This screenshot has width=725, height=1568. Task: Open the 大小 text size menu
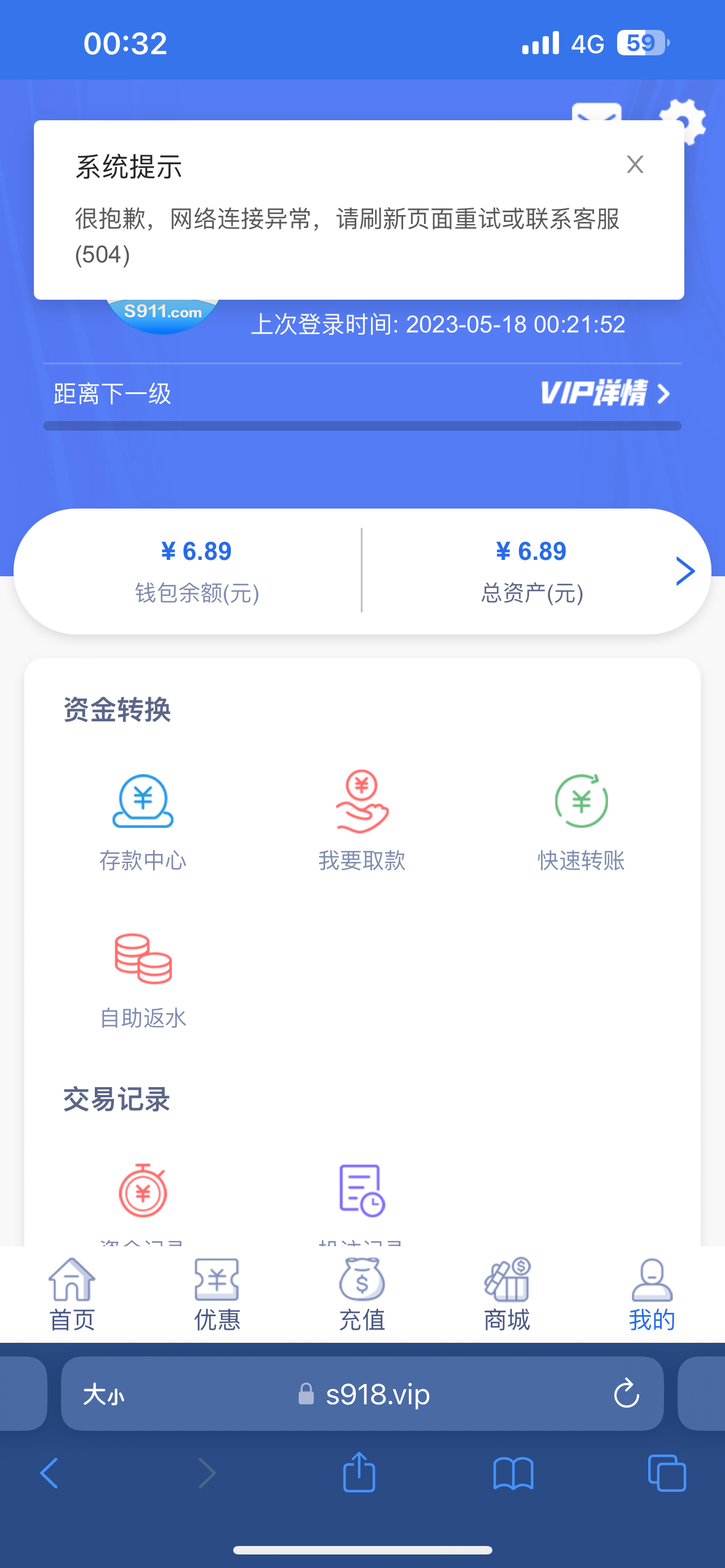[x=103, y=1394]
